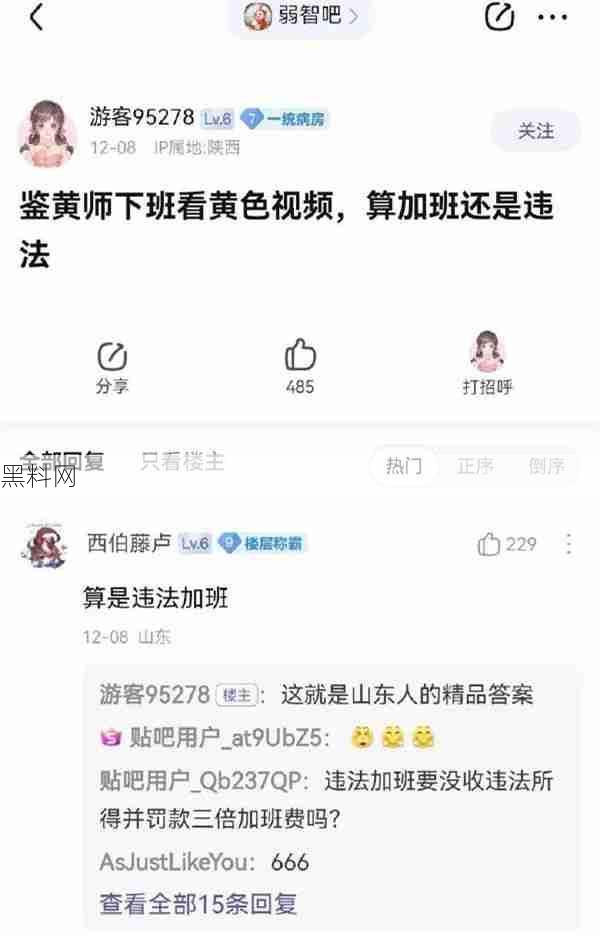Sort replies by 热门
Image resolution: width=600 pixels, height=936 pixels.
point(404,466)
